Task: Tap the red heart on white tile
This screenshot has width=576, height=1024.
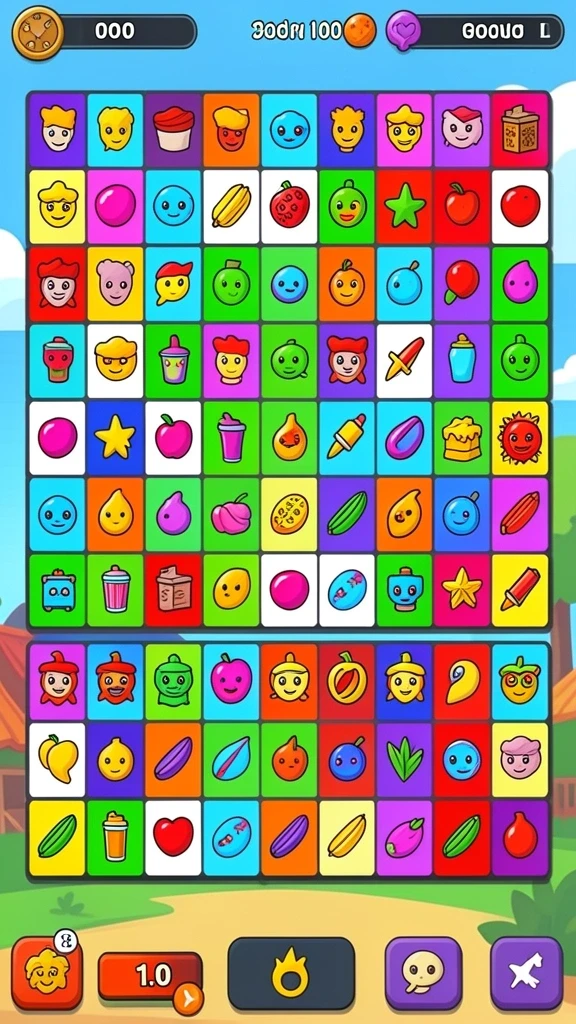Action: pos(173,838)
